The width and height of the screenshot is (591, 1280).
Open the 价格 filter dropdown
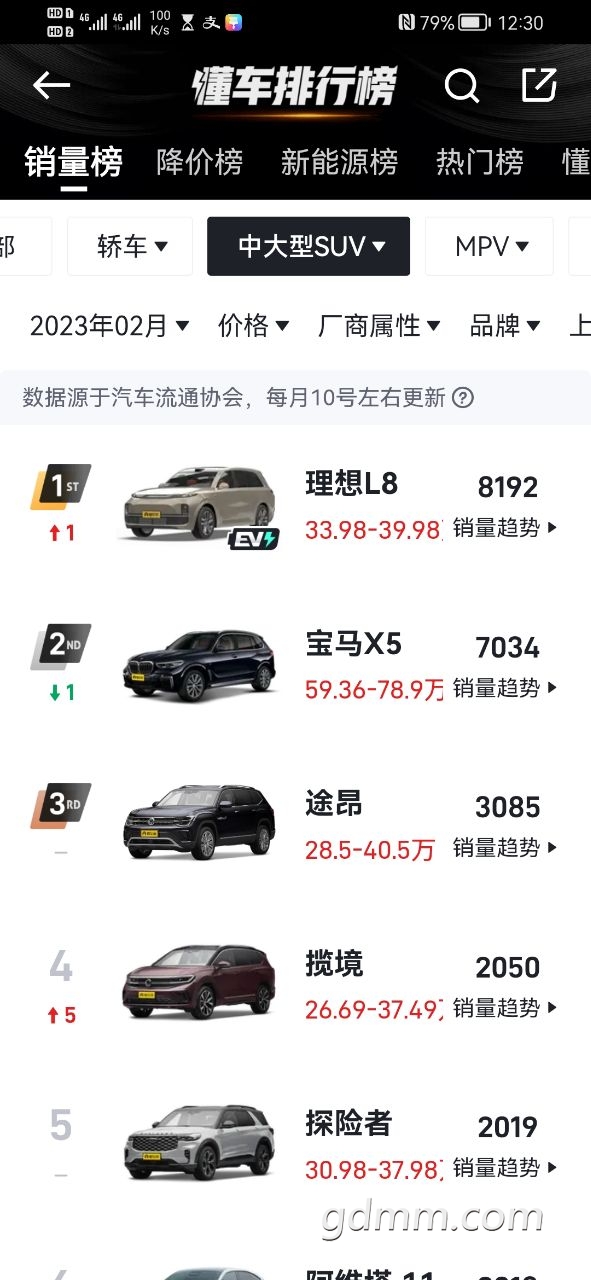pos(254,325)
